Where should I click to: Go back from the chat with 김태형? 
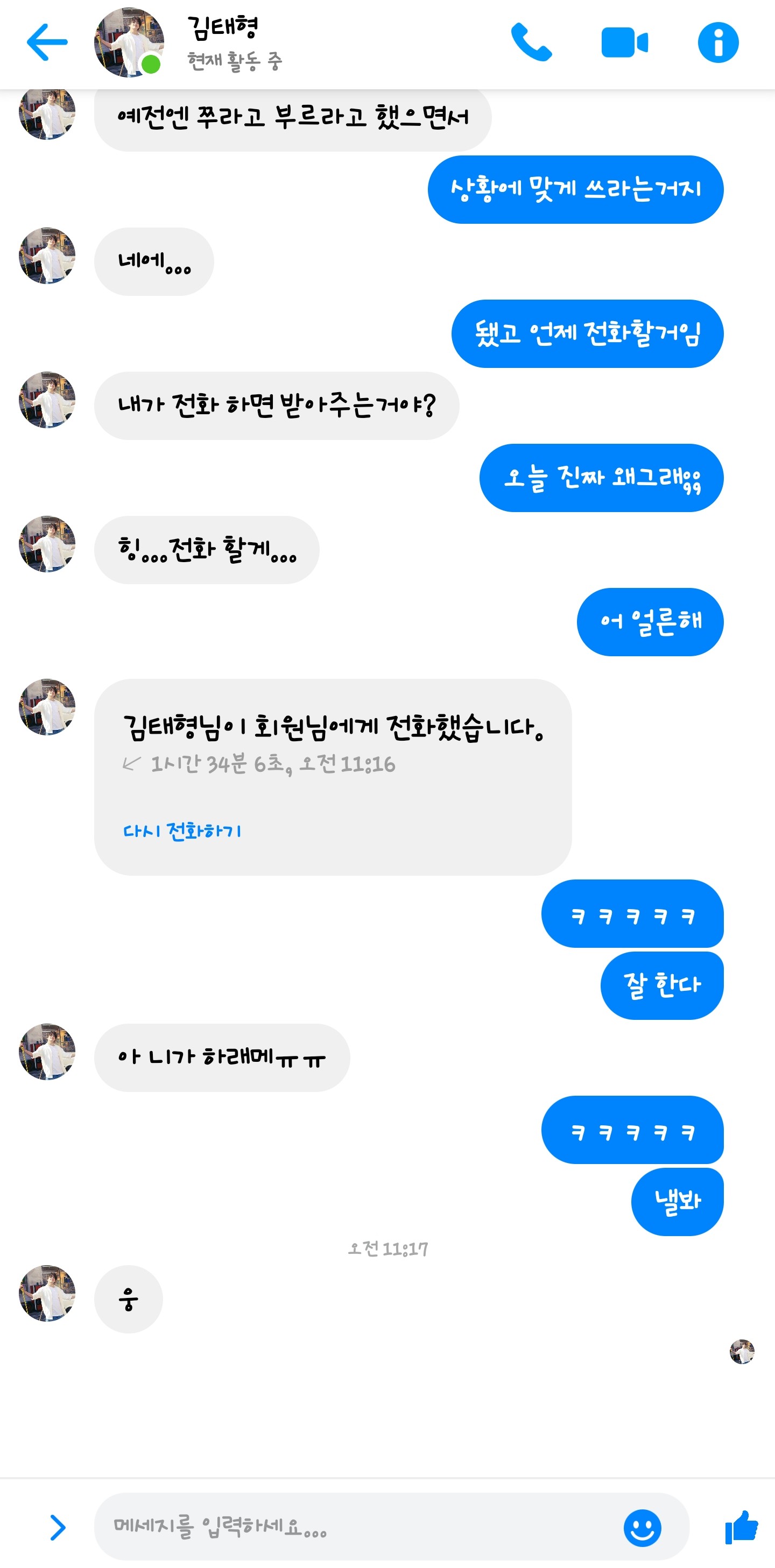[47, 42]
